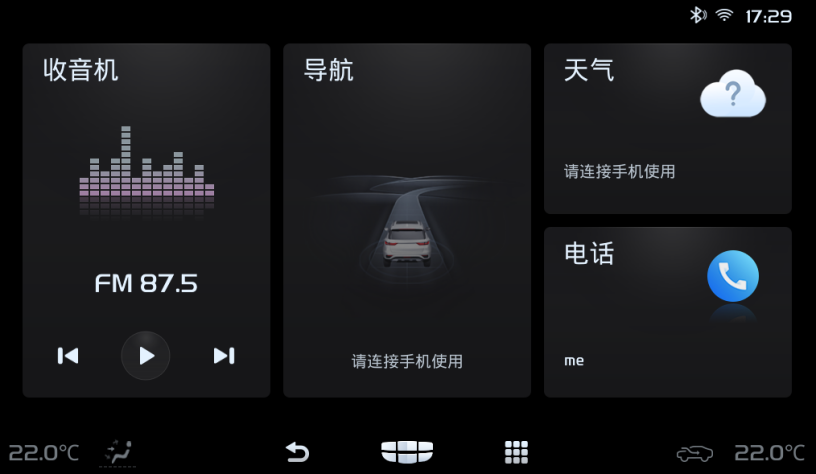Go to the home screen button
816x474 pixels.
pyautogui.click(x=407, y=452)
